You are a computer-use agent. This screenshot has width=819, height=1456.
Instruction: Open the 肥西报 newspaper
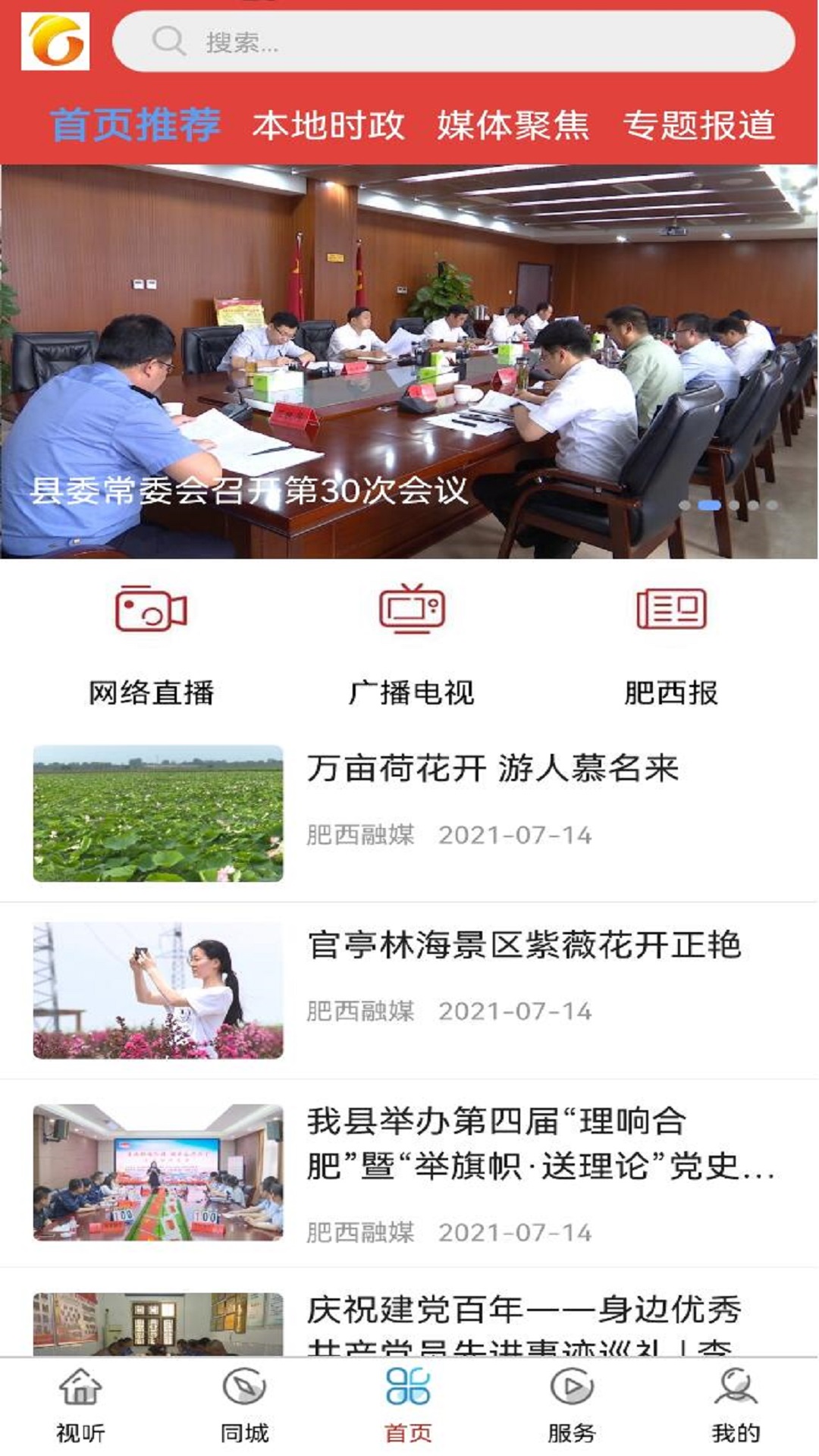pyautogui.click(x=671, y=645)
